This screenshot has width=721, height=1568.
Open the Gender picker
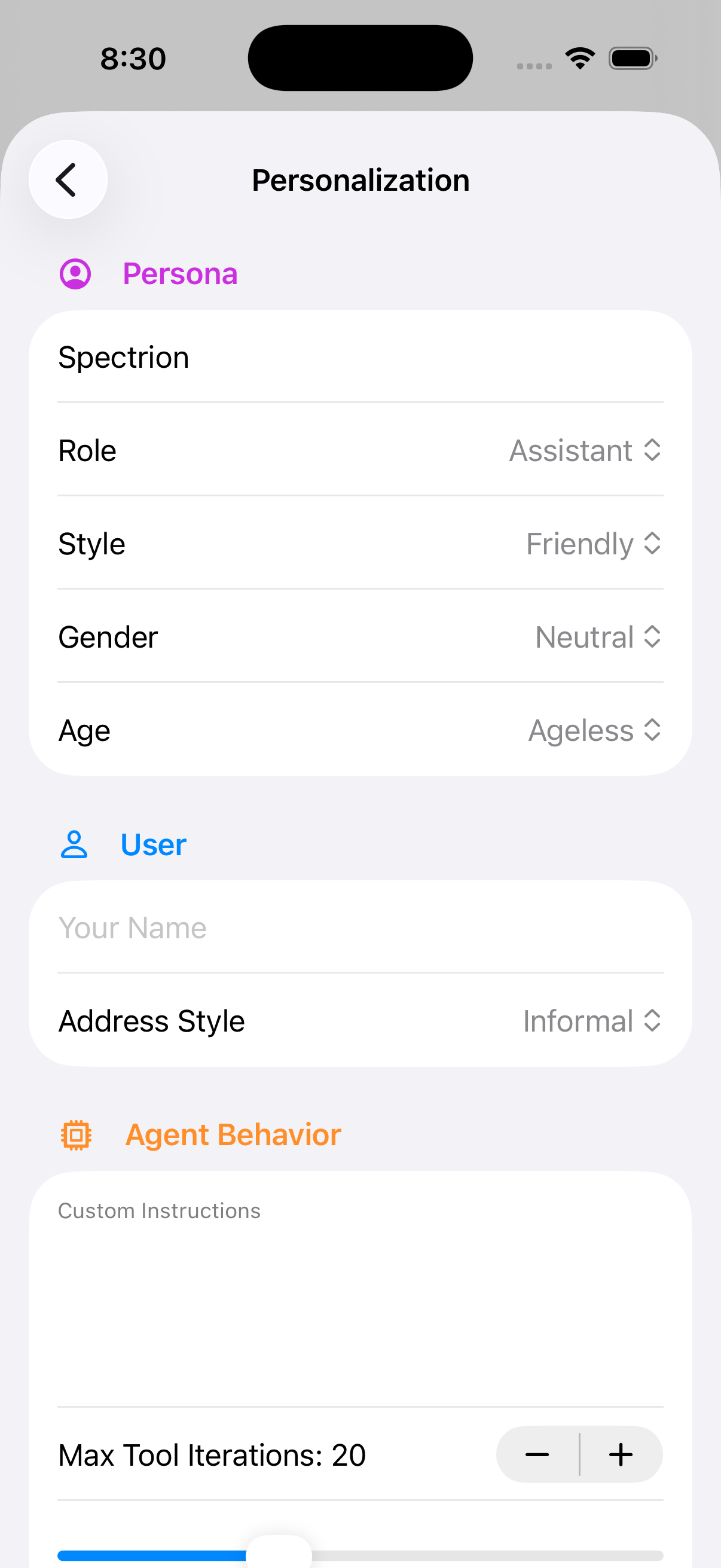(597, 637)
